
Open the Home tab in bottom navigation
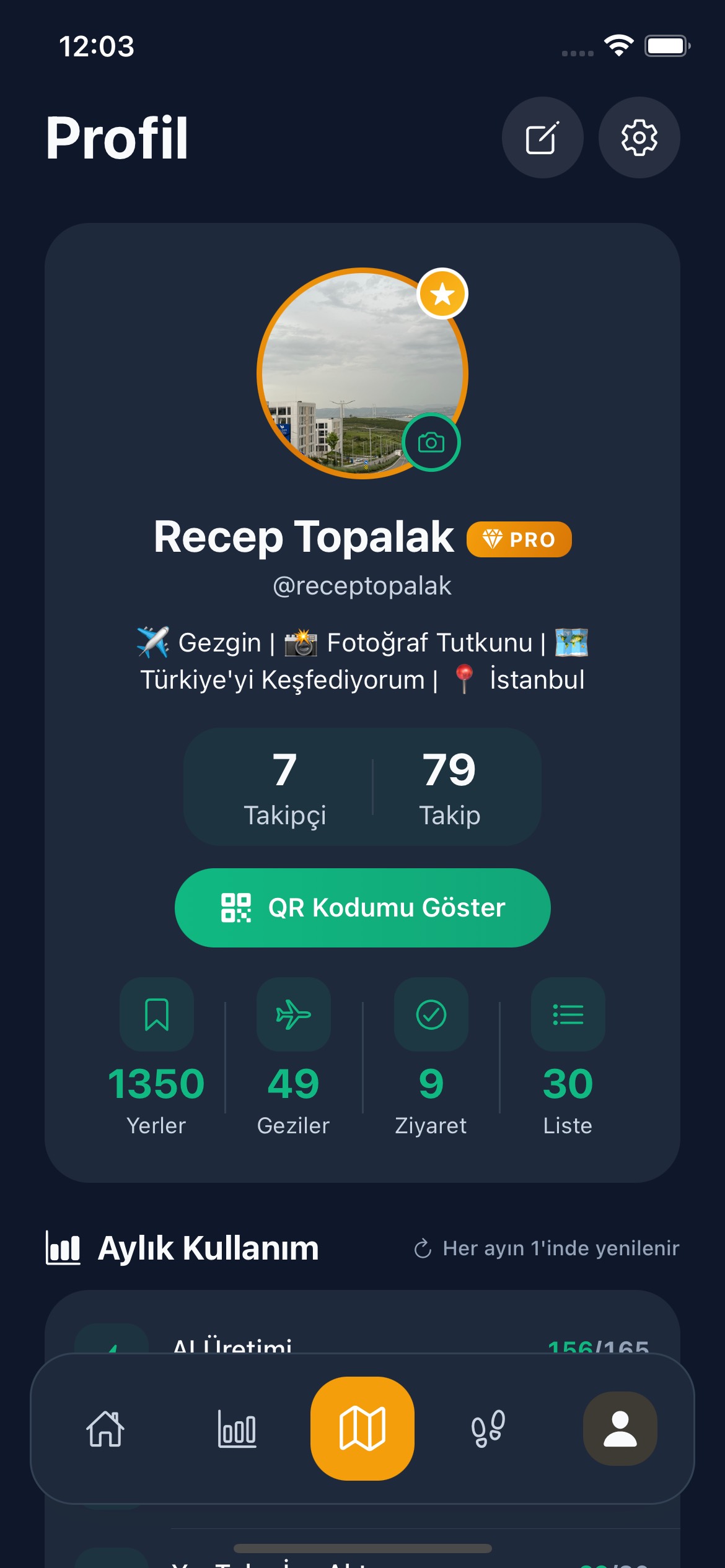tap(107, 1430)
